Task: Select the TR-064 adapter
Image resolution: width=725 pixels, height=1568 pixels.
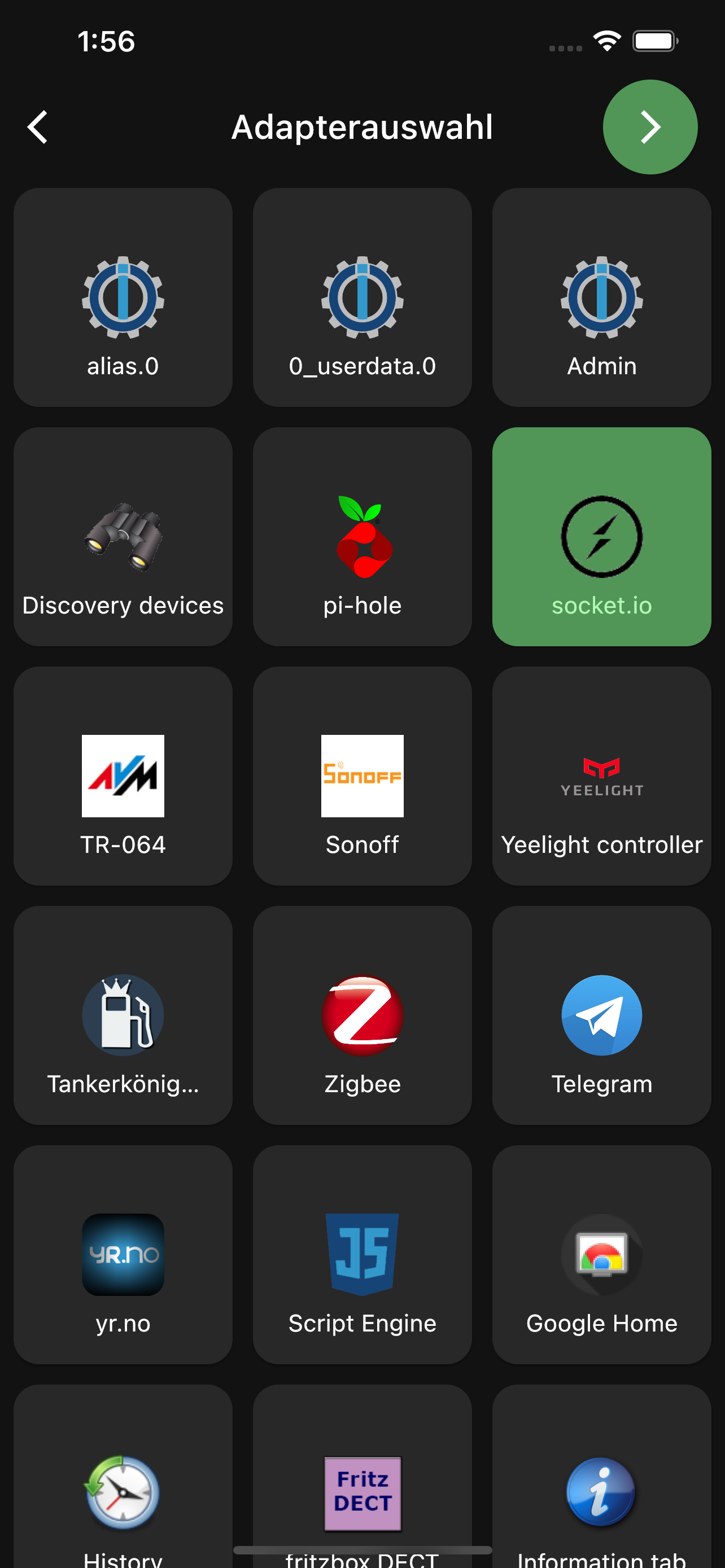Action: [123, 776]
